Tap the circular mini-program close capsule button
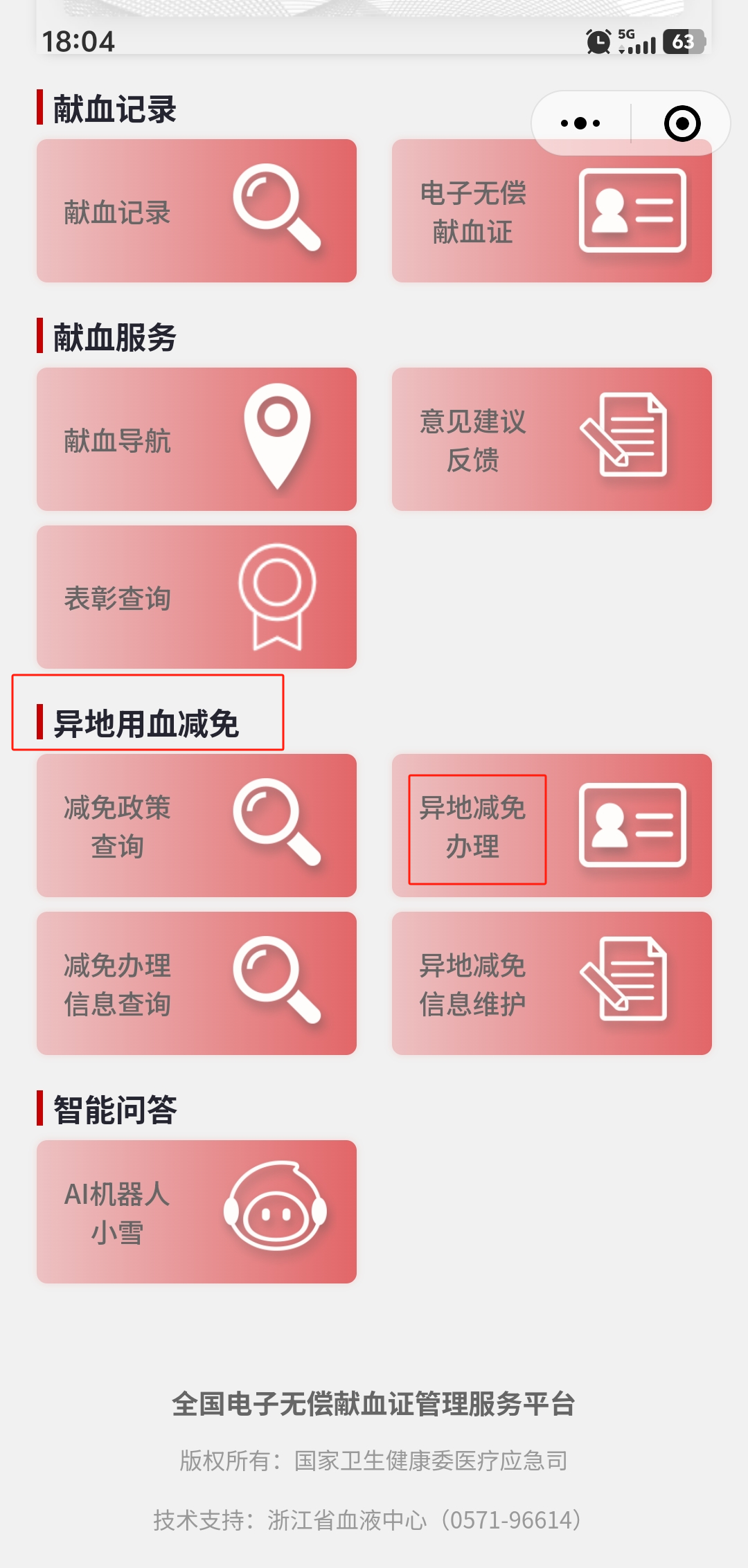 point(682,123)
